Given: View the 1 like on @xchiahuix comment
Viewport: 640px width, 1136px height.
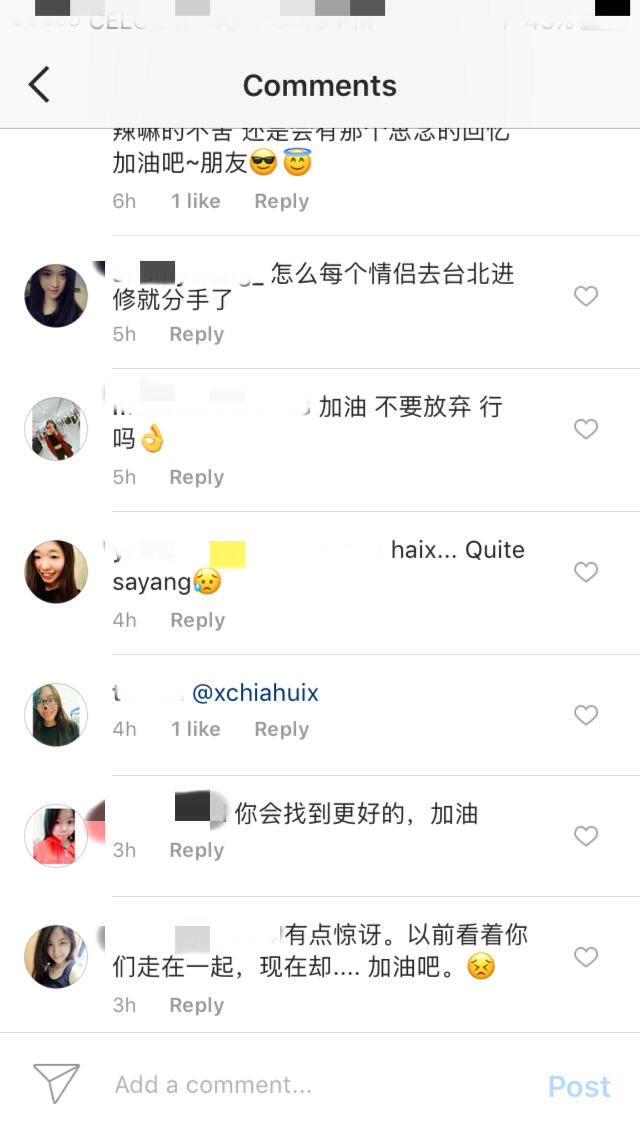Looking at the screenshot, I should pos(196,729).
